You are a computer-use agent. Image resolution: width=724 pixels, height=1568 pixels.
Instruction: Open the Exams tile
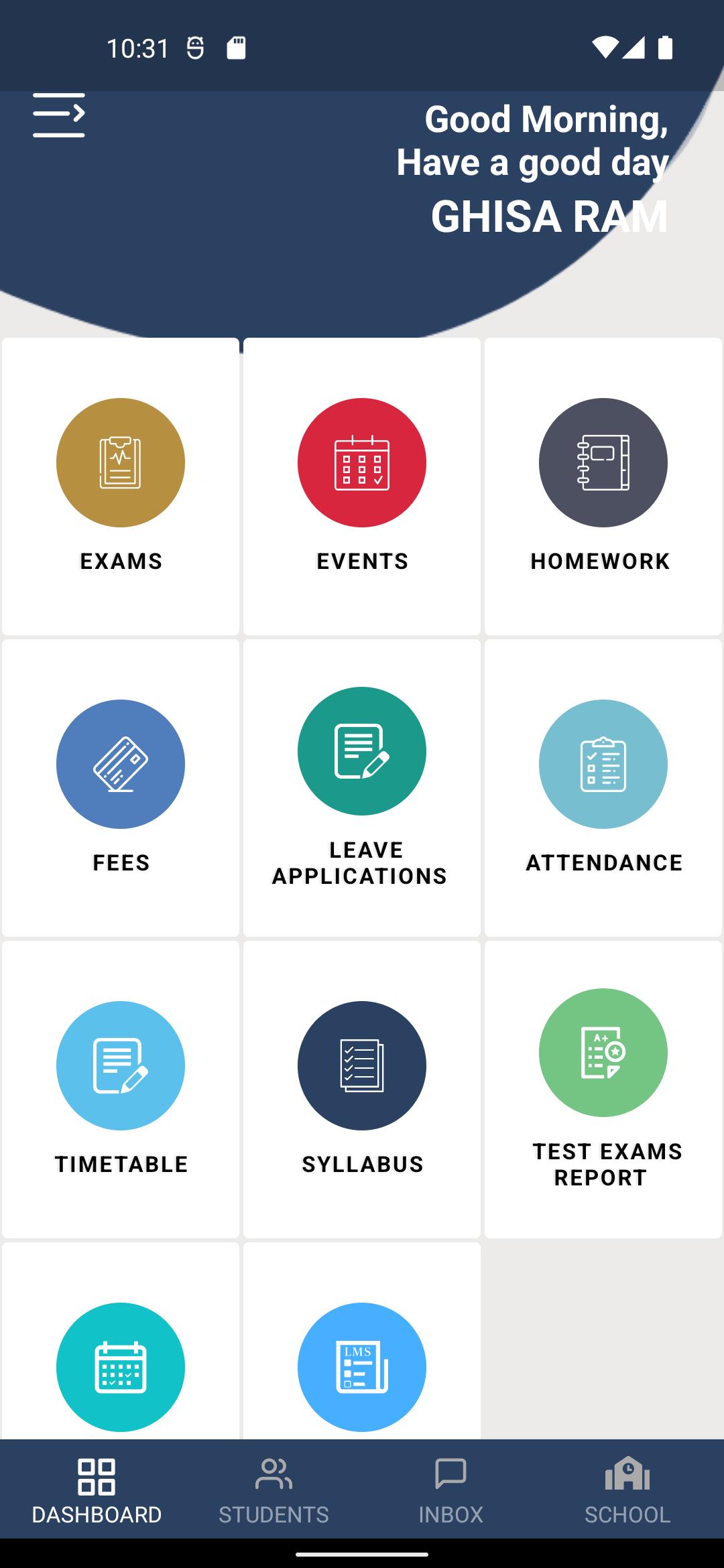121,486
